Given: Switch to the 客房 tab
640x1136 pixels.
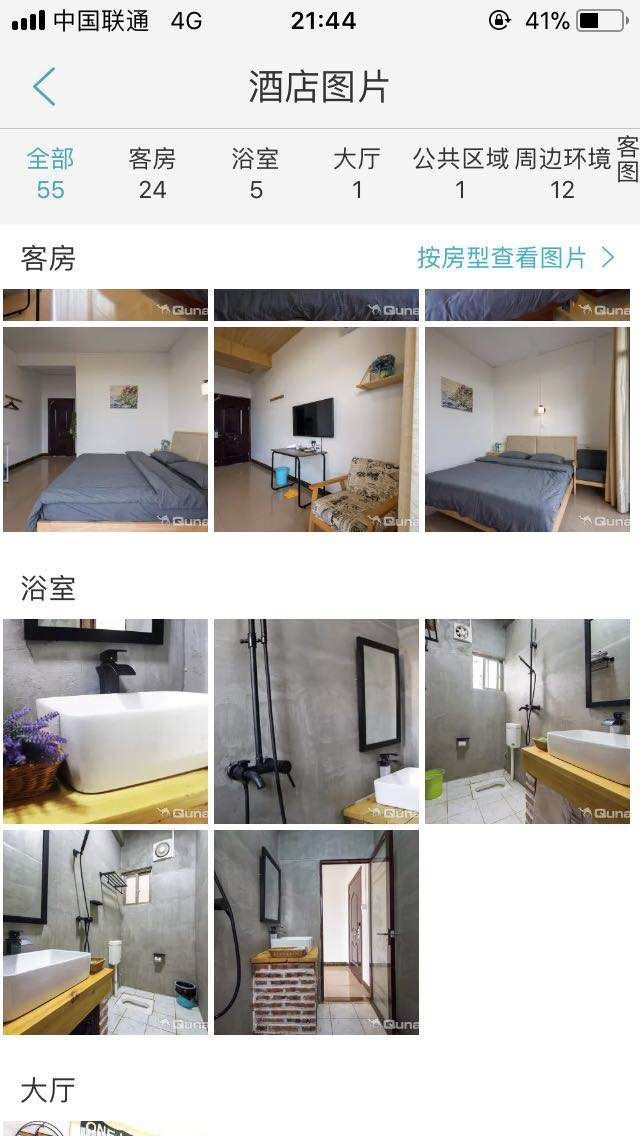Looking at the screenshot, I should (152, 173).
